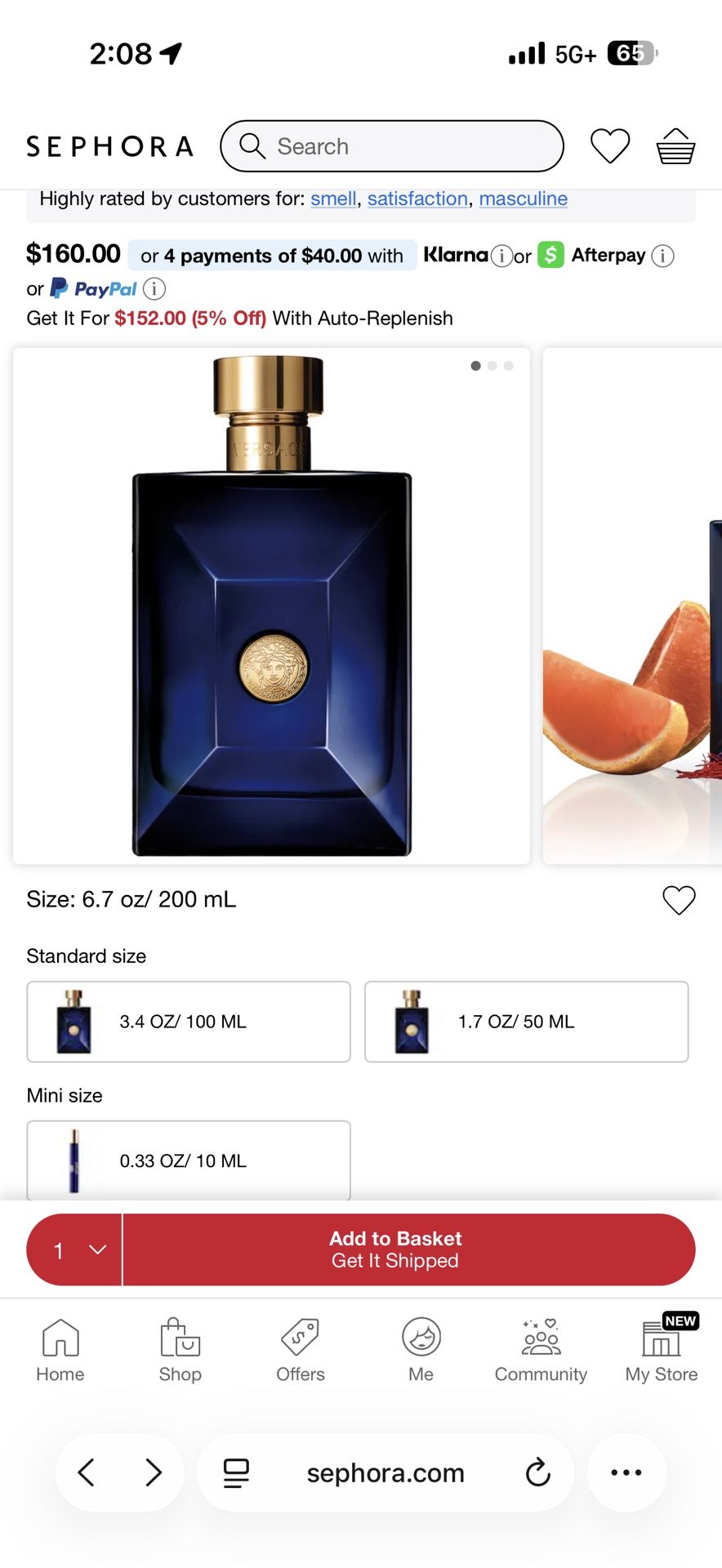
Task: Tap the Sephora search field
Action: (392, 146)
